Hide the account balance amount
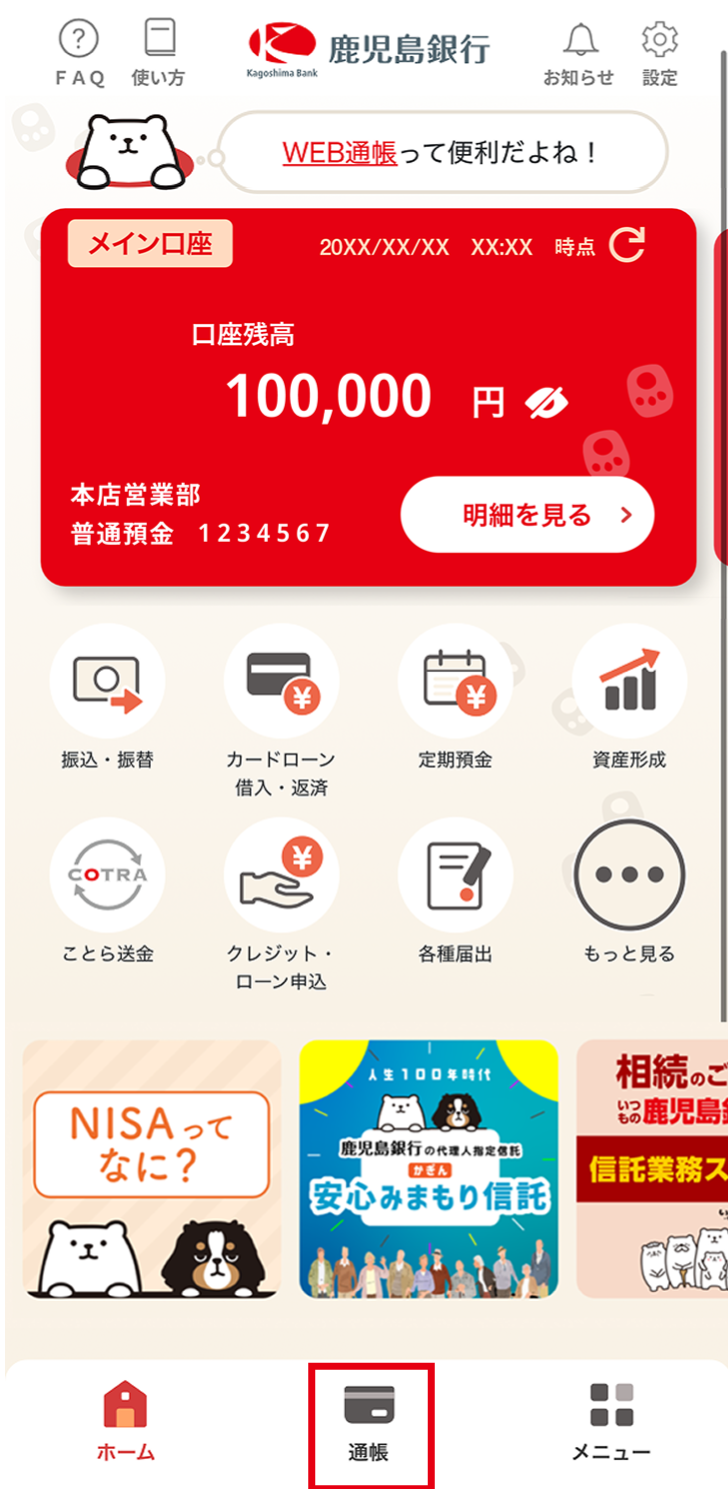The width and height of the screenshot is (728, 1489). click(x=547, y=402)
